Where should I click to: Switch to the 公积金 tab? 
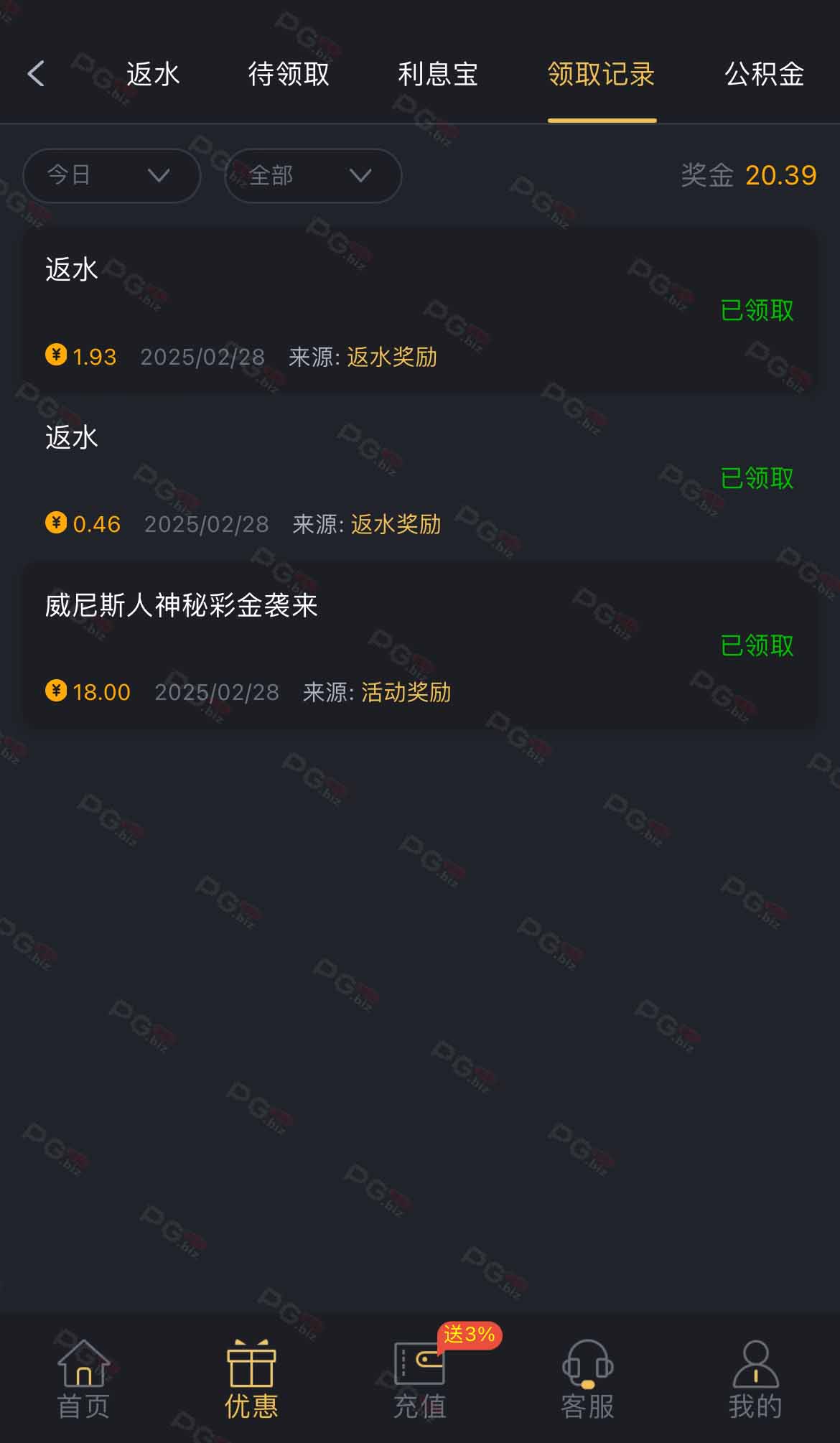click(765, 74)
